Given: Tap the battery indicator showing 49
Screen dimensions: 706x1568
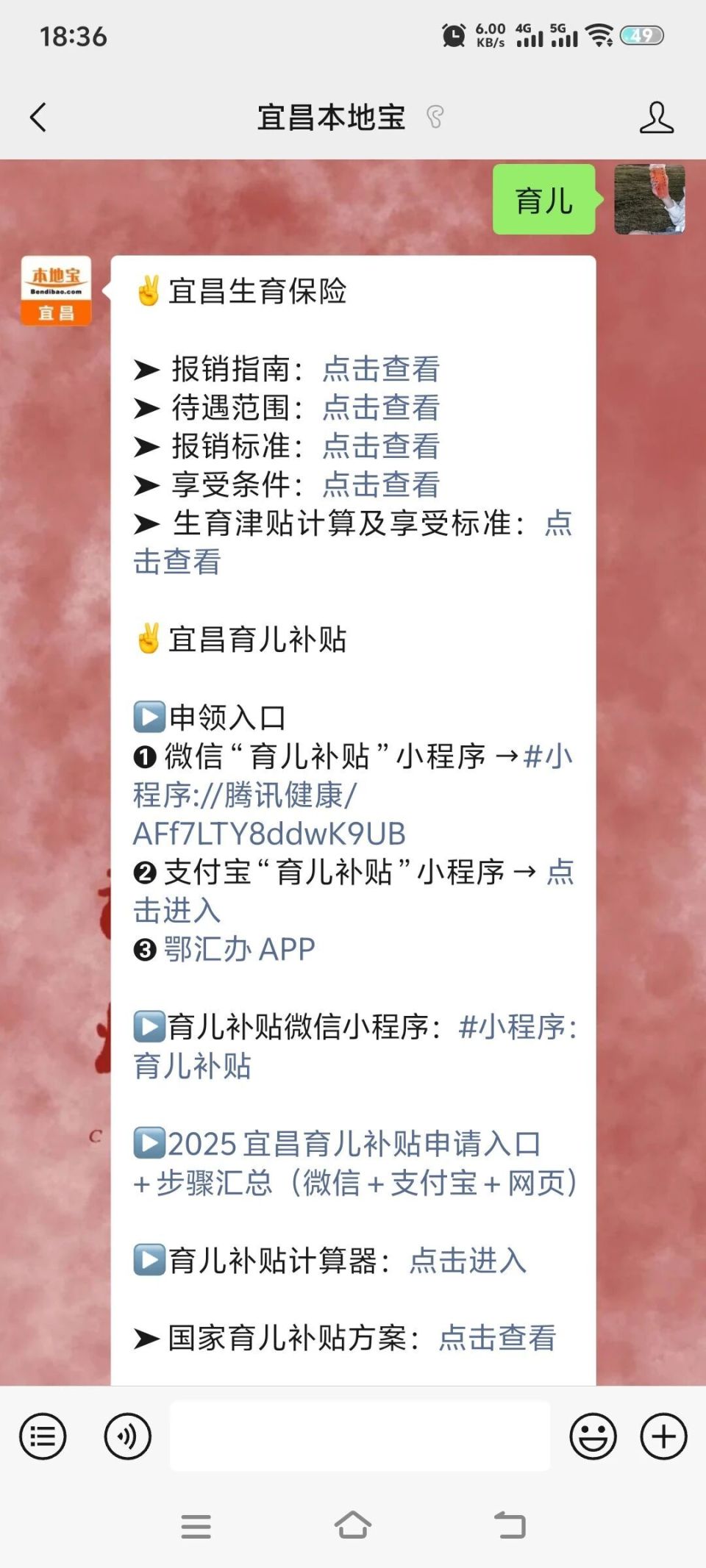Looking at the screenshot, I should [x=642, y=35].
